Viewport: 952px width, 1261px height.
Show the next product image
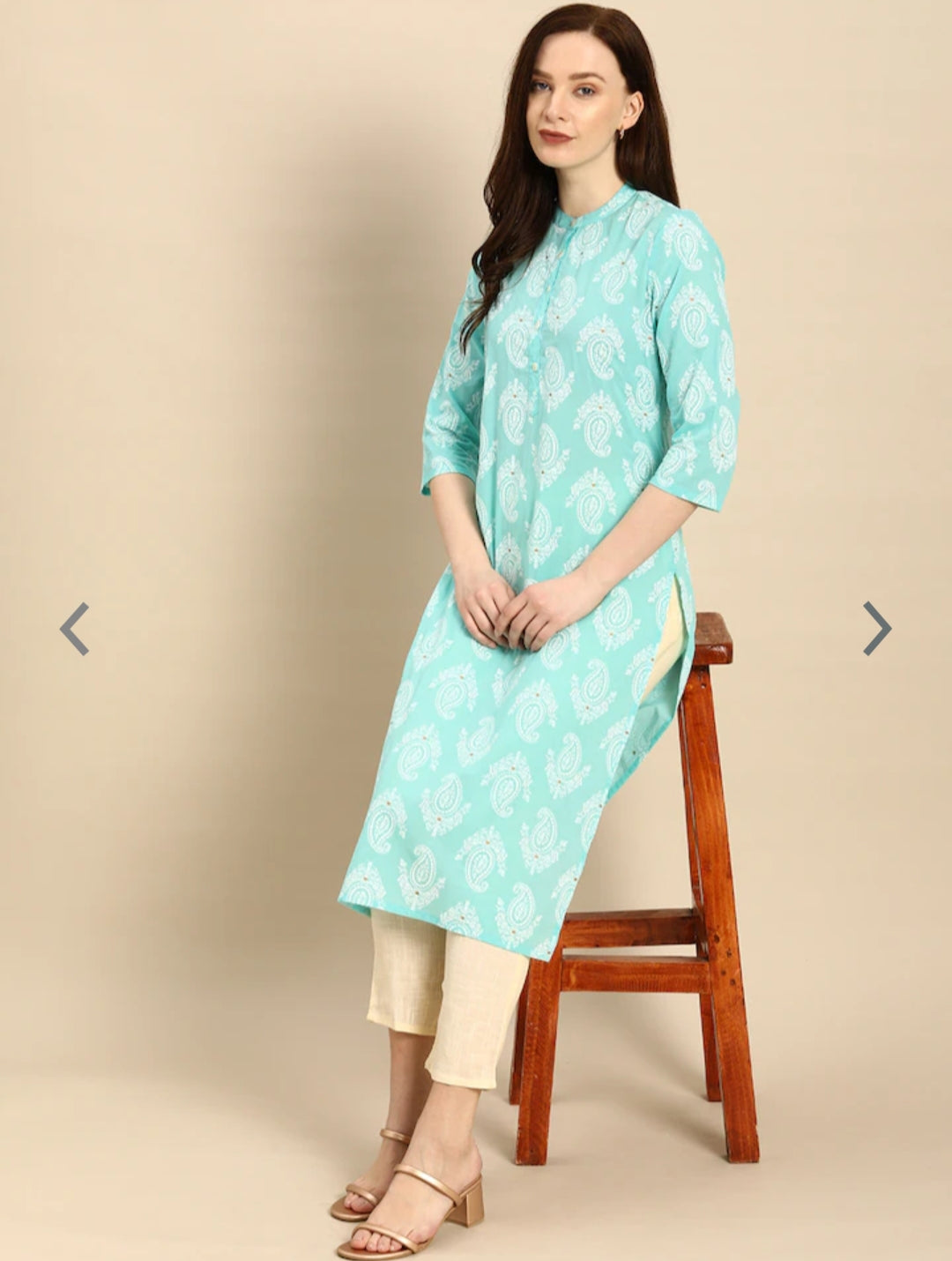tap(876, 629)
